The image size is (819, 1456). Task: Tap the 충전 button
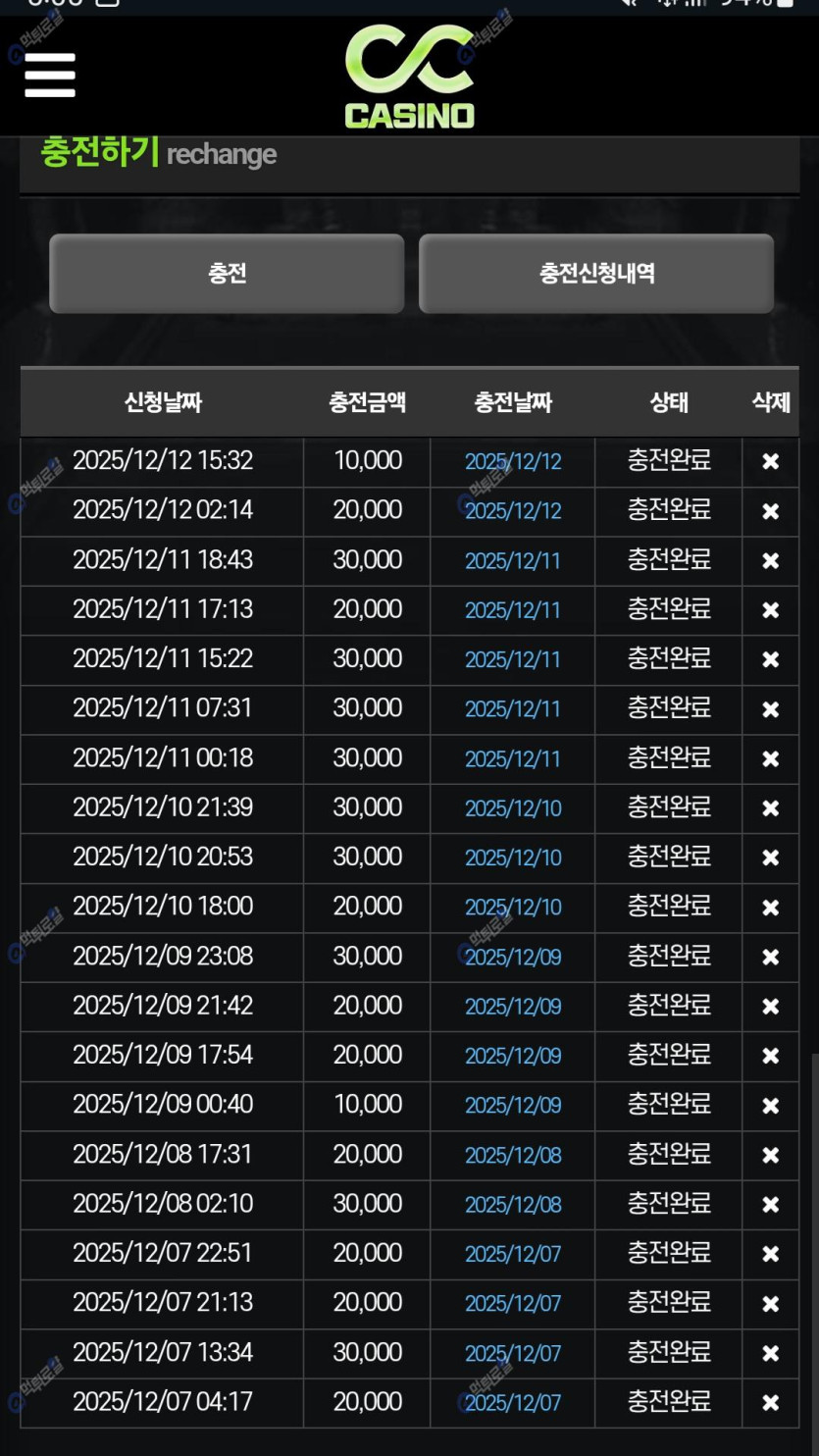(227, 274)
